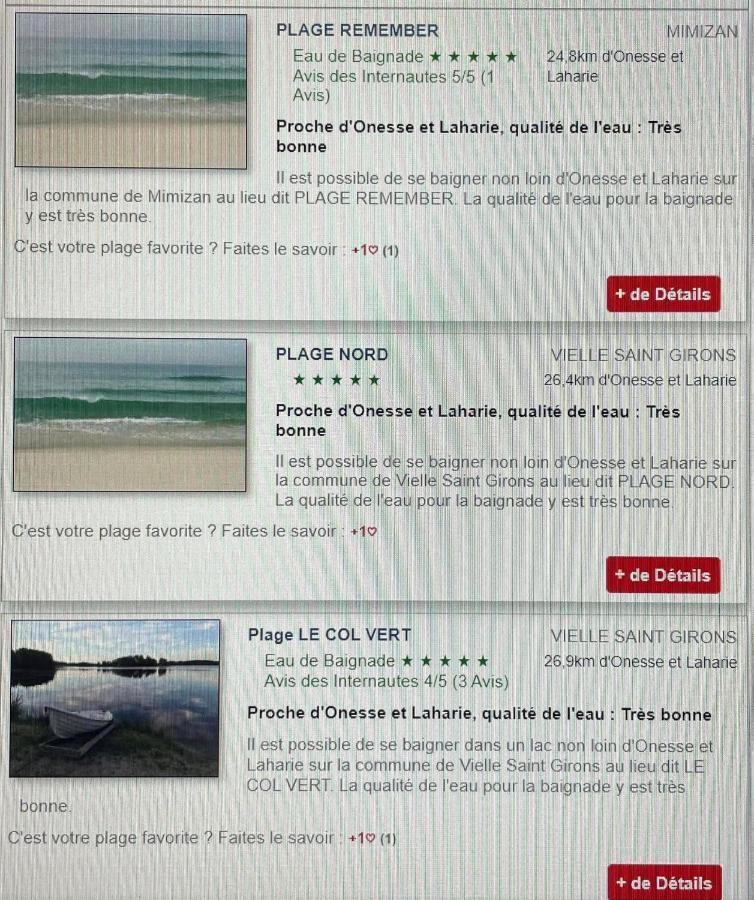
Task: Vote +1 favorite for LE COL VERT
Action: tap(362, 839)
